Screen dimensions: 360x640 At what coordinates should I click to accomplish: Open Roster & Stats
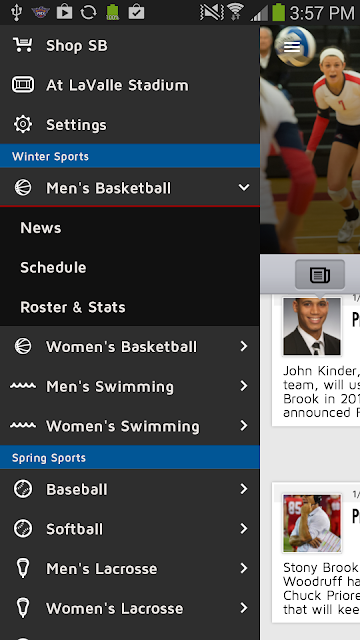coord(130,307)
